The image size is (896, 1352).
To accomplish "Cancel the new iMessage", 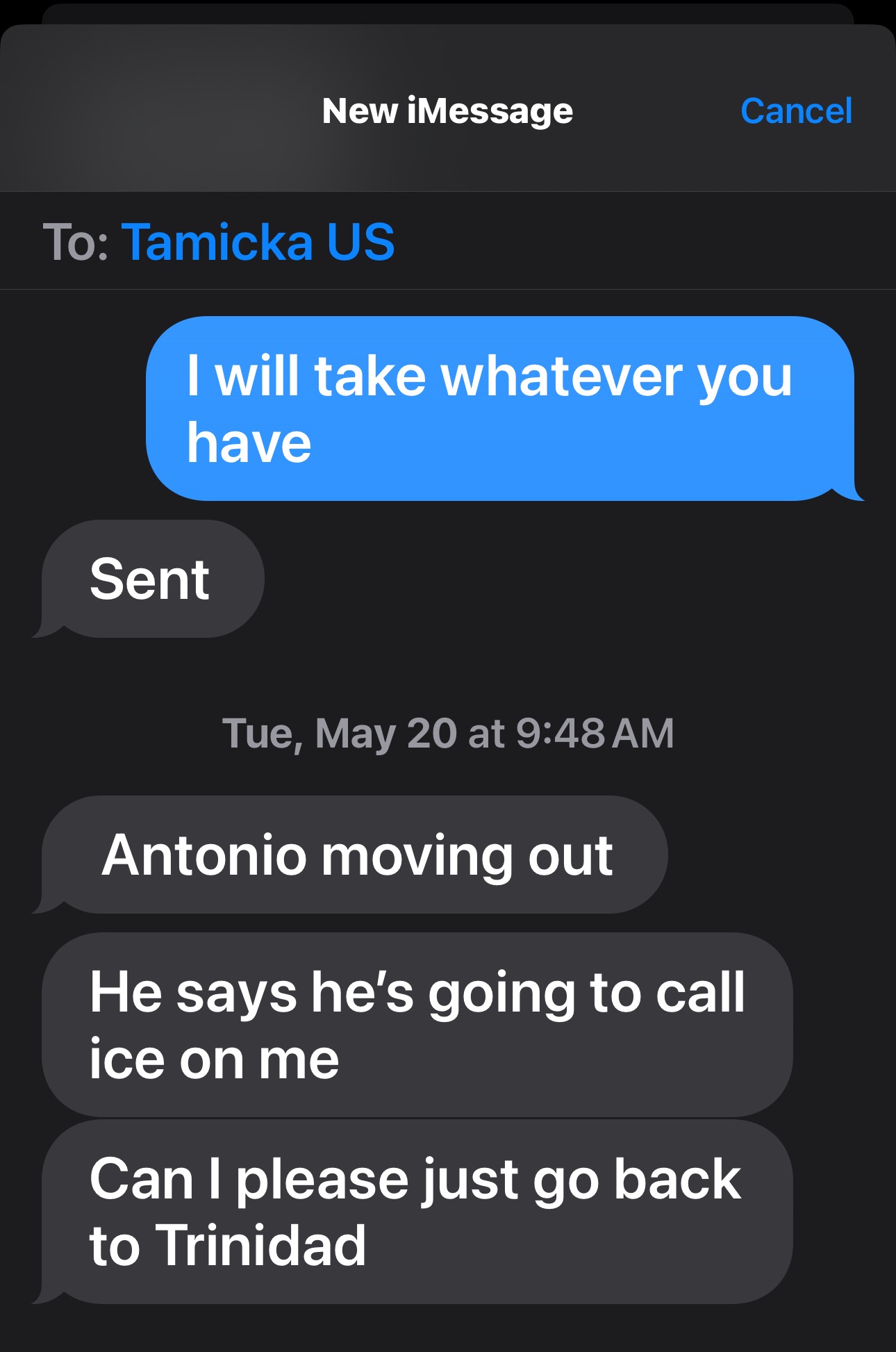I will [796, 111].
